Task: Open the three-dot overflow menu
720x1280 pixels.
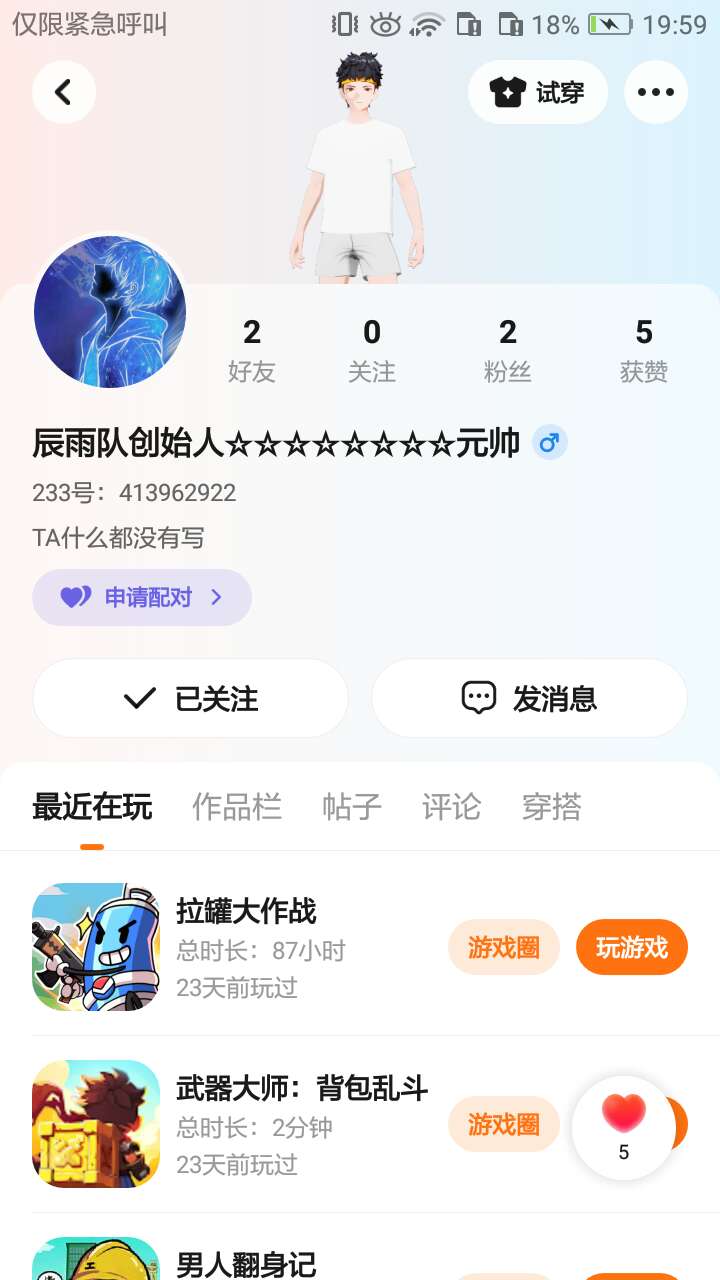Action: click(x=656, y=93)
